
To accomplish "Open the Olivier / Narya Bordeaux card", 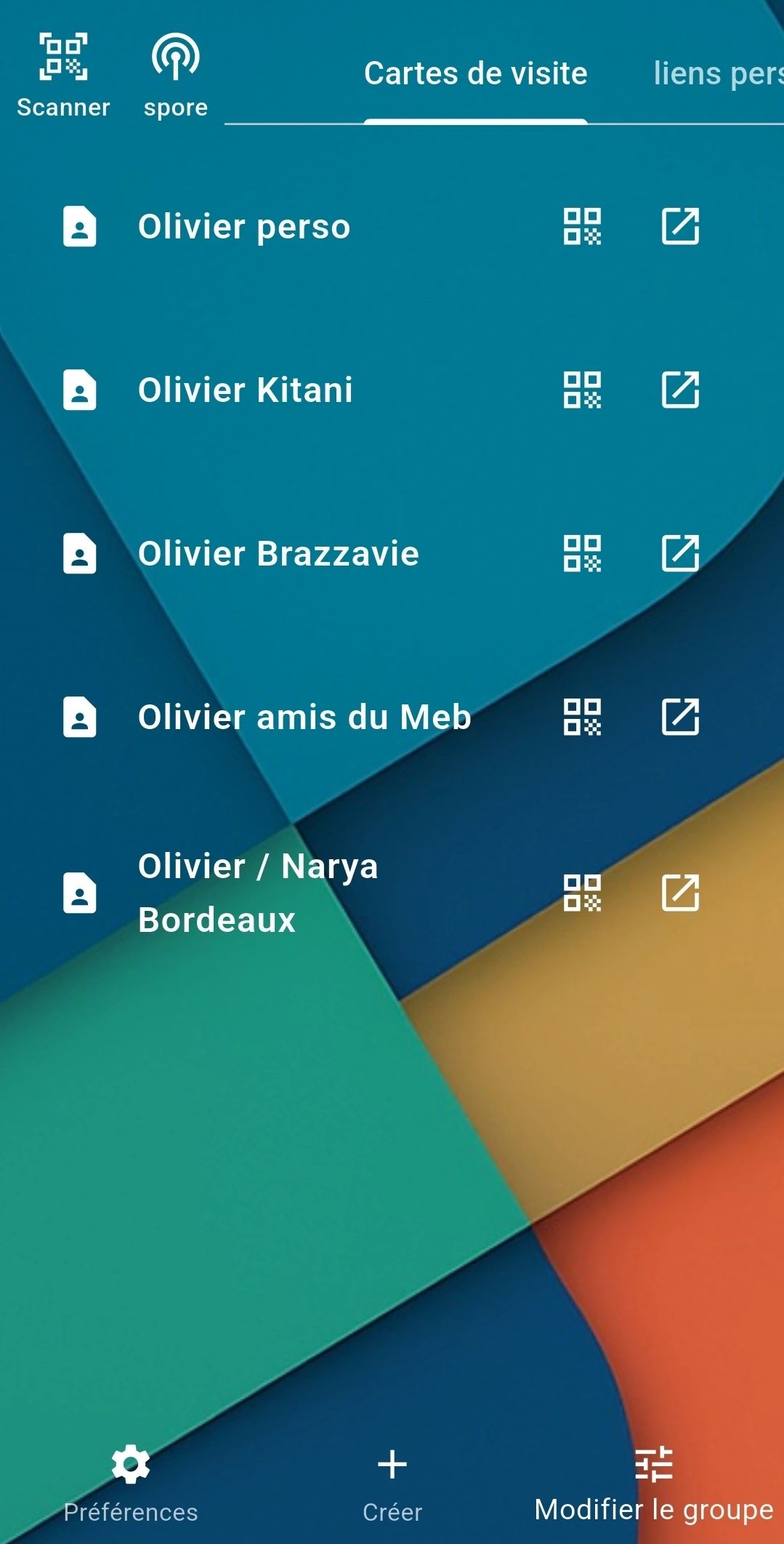I will point(258,893).
